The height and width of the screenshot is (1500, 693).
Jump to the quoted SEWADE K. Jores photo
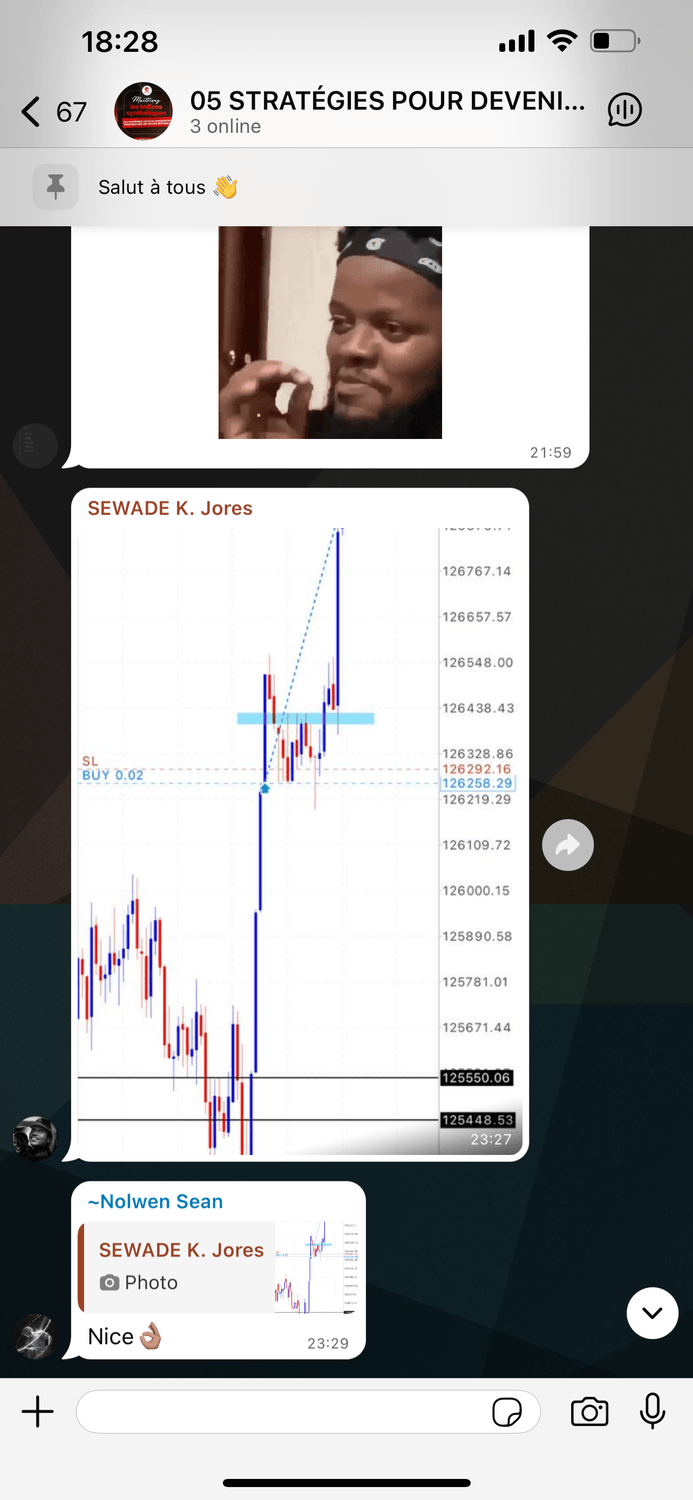(x=222, y=1266)
